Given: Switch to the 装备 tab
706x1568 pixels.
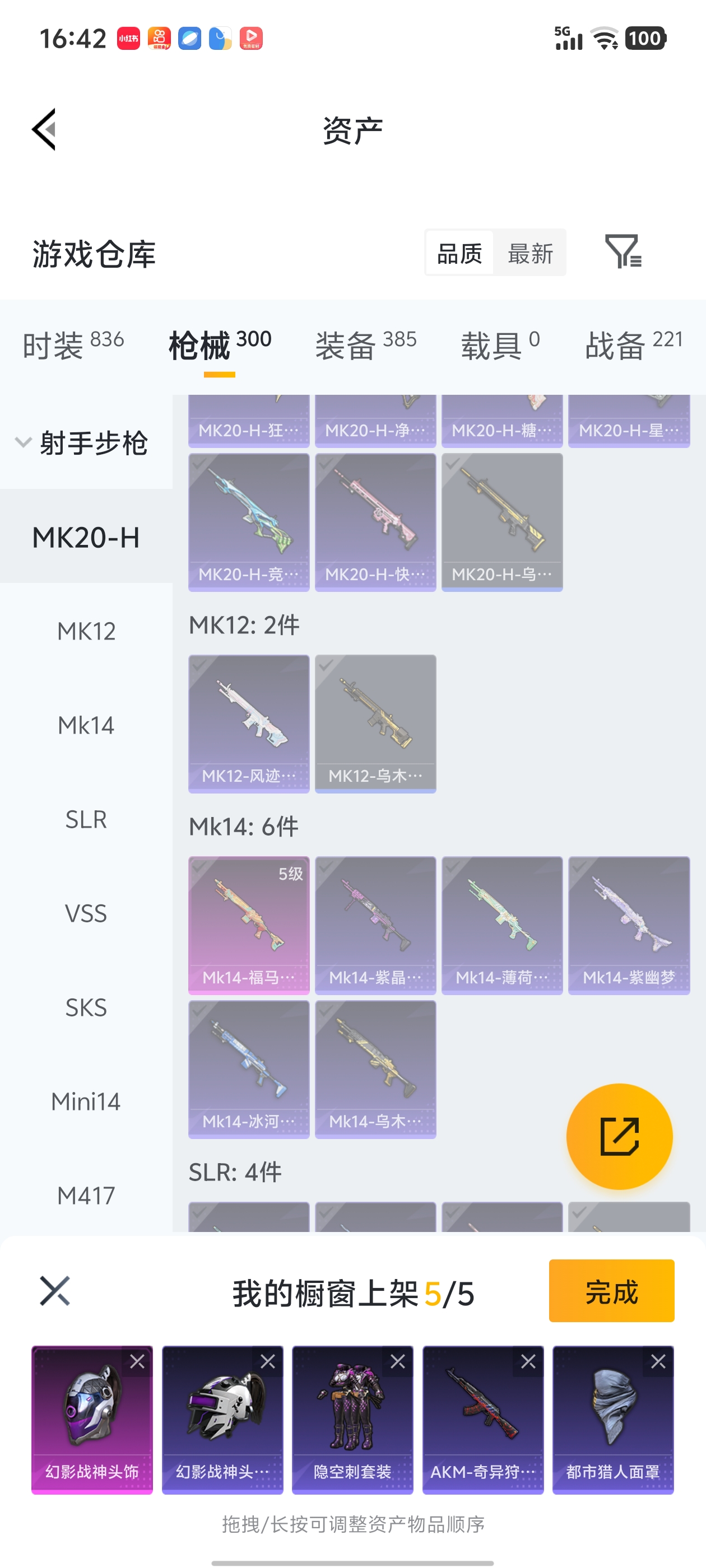Looking at the screenshot, I should pyautogui.click(x=365, y=344).
